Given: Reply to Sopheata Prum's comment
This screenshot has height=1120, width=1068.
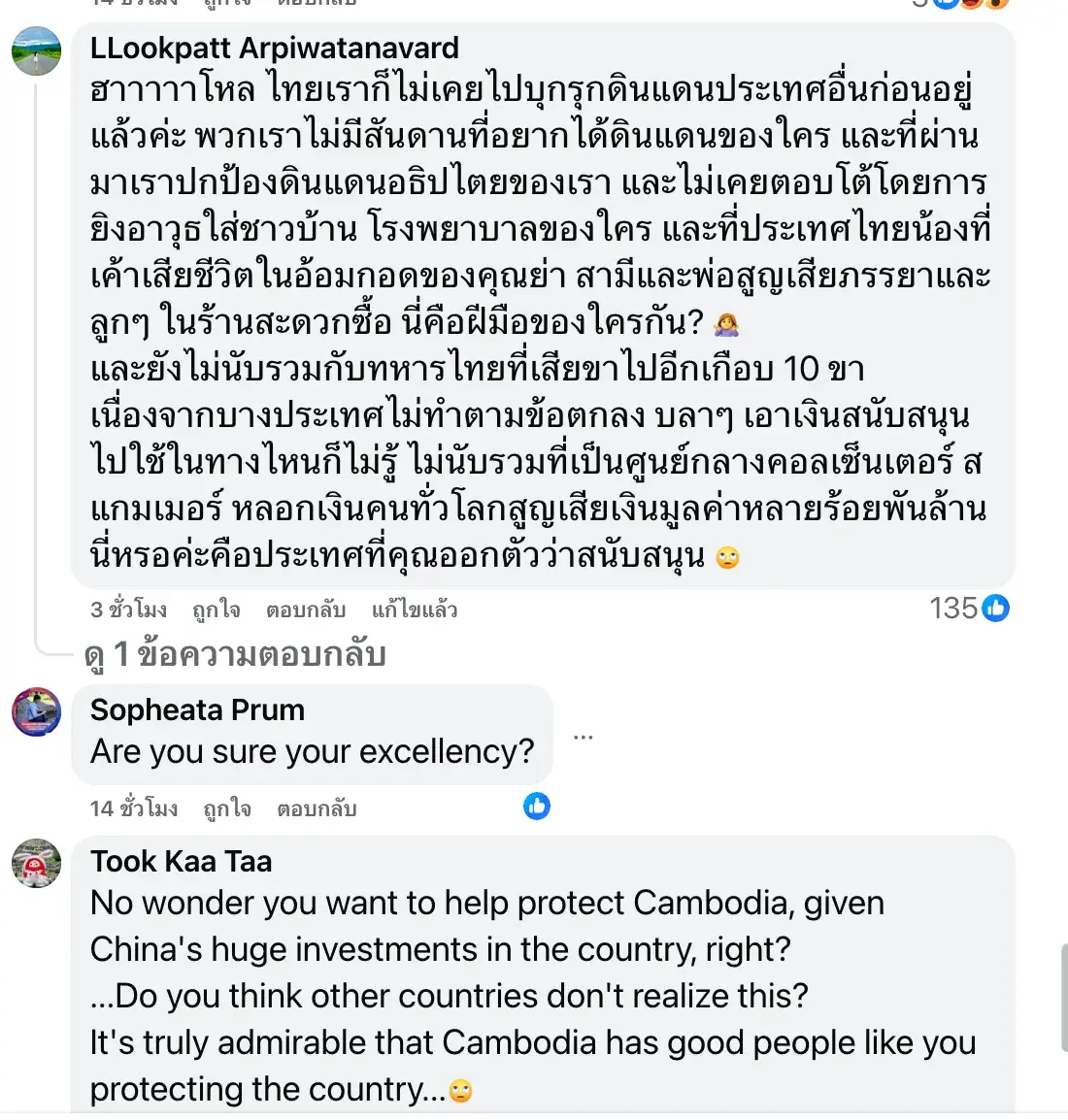Looking at the screenshot, I should click(317, 808).
